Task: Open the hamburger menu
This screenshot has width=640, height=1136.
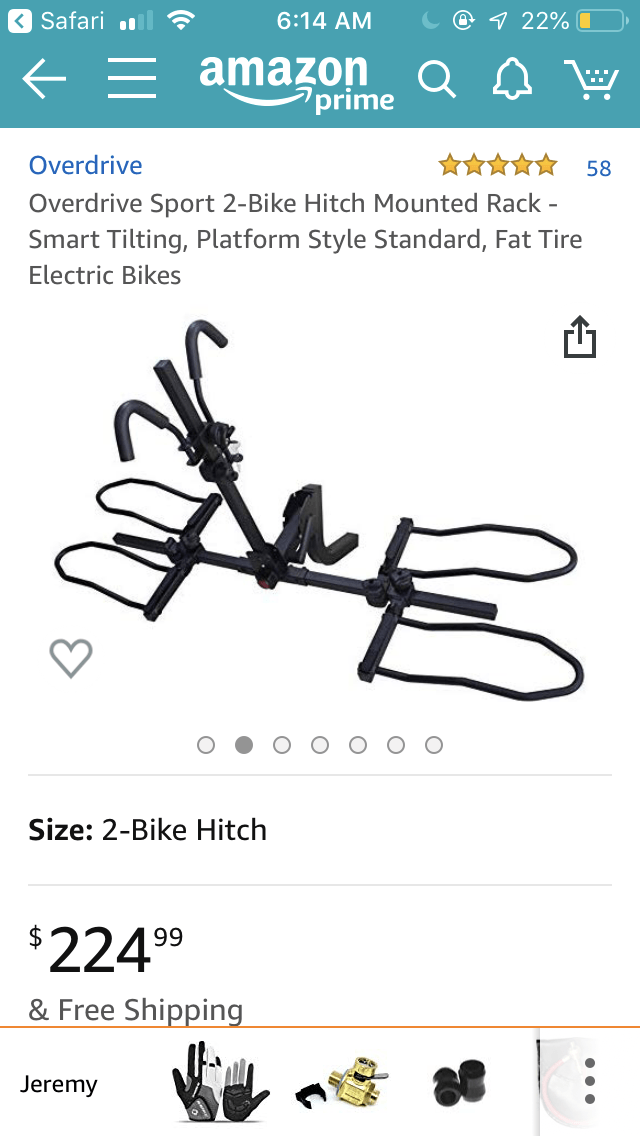Action: [131, 79]
